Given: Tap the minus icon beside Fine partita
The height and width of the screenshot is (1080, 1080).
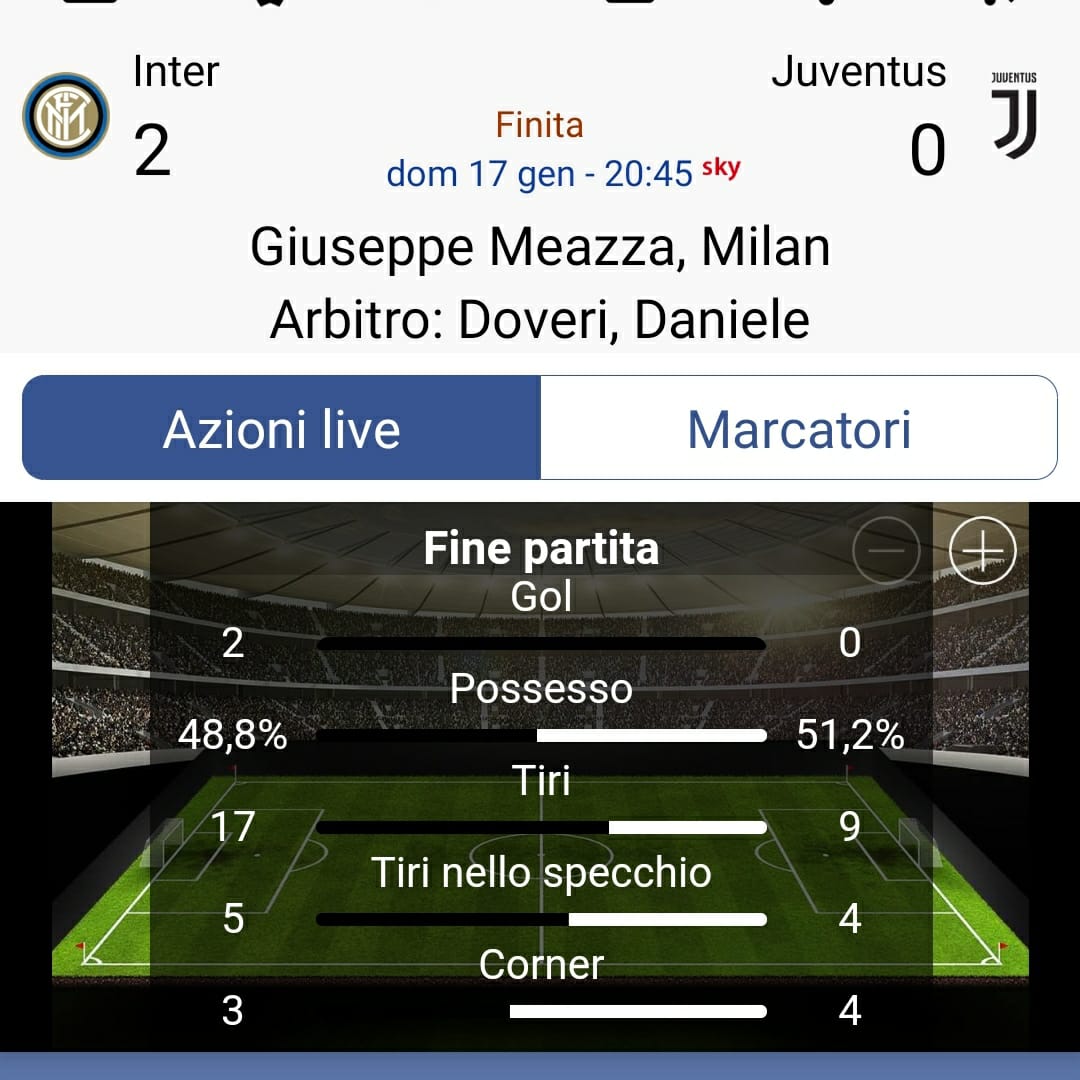Looking at the screenshot, I should (x=886, y=550).
